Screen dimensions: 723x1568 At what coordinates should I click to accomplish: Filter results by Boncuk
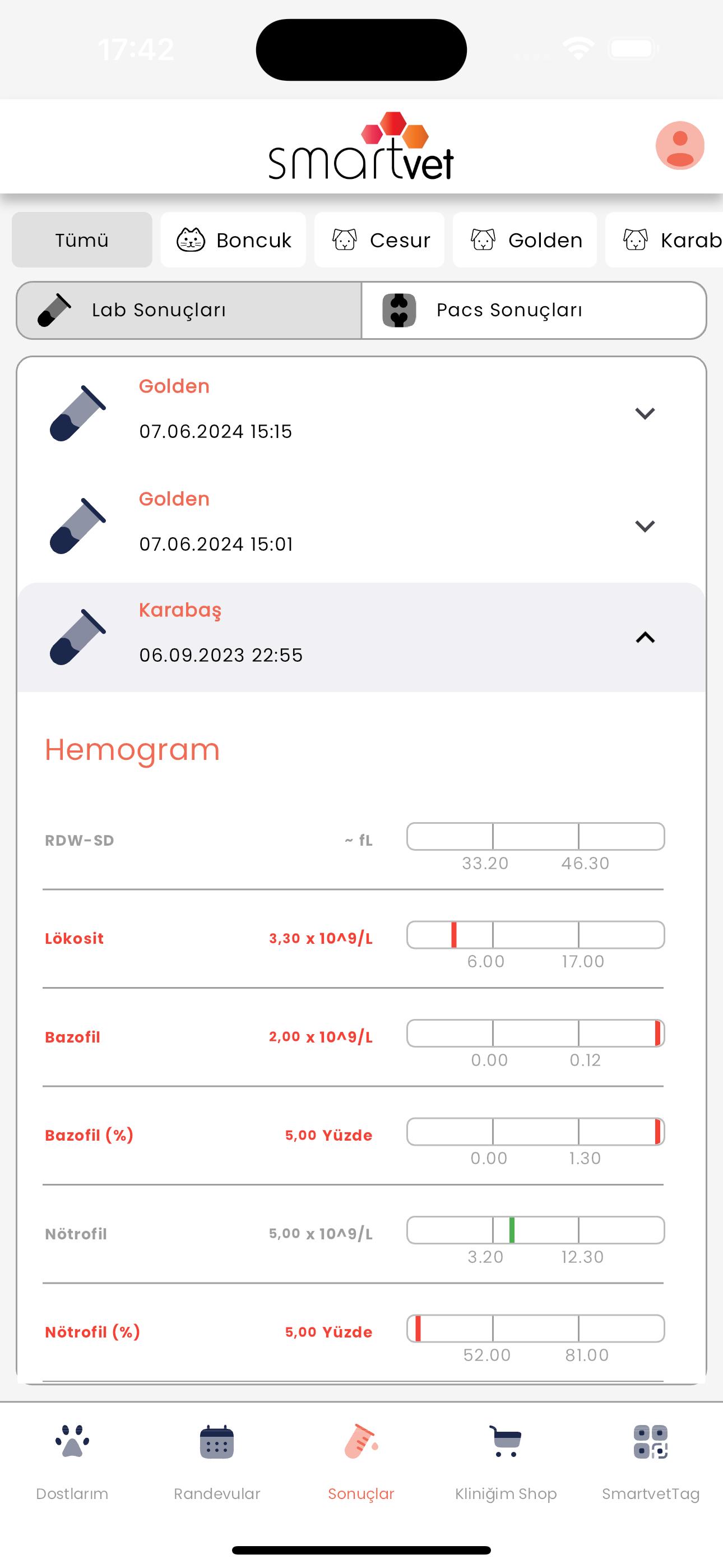click(x=233, y=240)
